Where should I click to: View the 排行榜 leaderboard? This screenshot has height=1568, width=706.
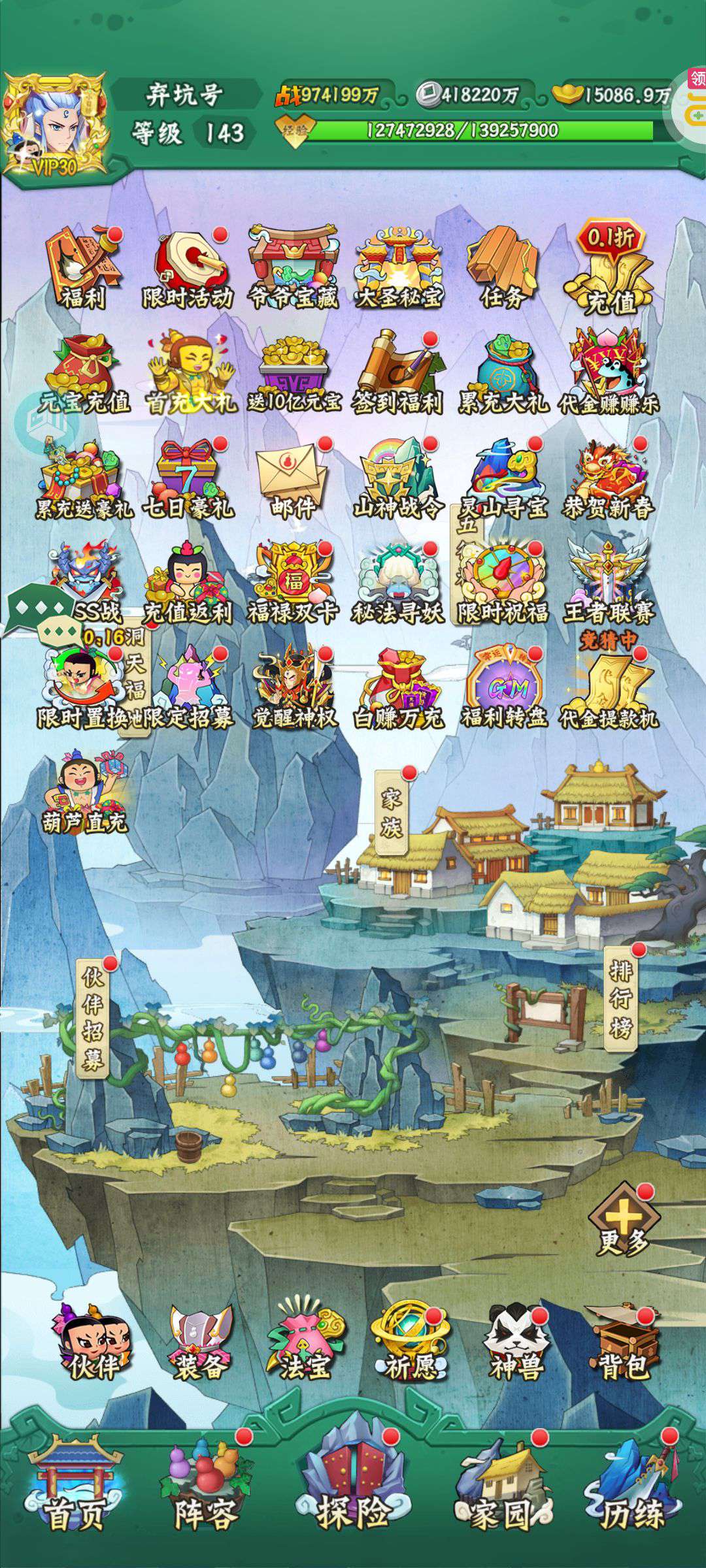(x=620, y=1000)
